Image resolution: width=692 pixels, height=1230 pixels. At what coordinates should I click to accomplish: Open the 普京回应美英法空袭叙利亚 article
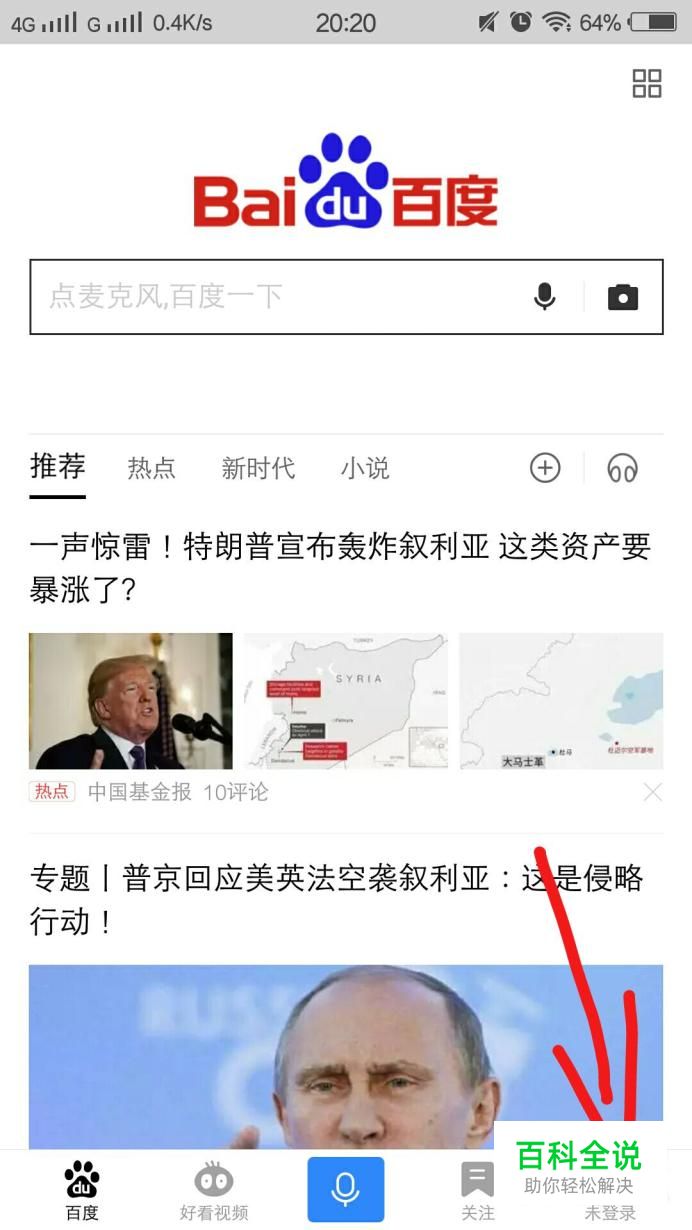click(336, 899)
